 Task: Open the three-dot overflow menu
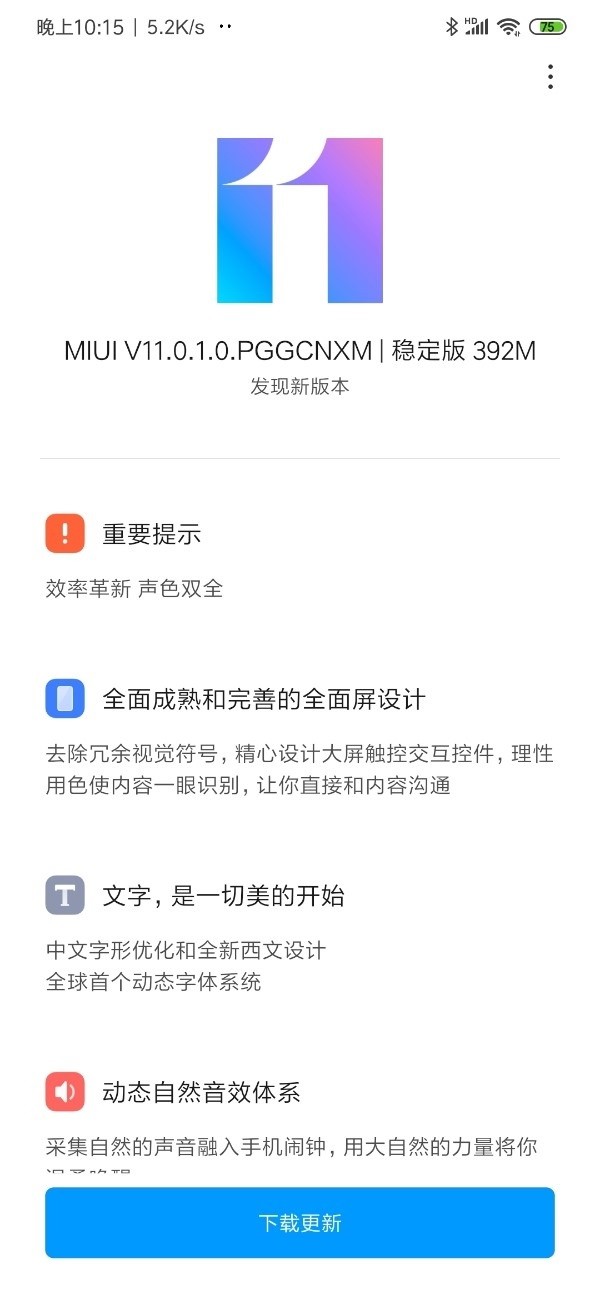tap(550, 77)
